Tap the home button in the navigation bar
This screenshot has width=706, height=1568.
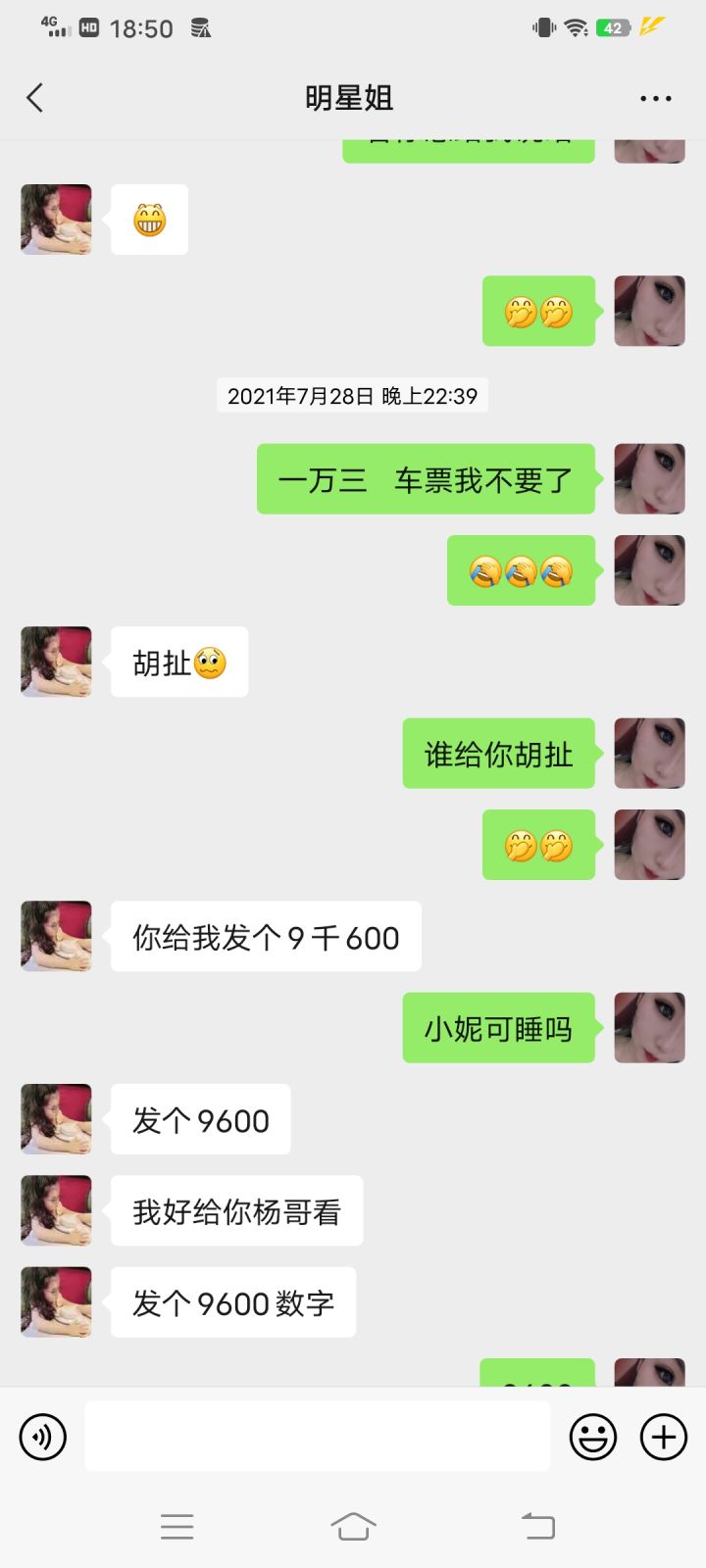coord(354,1525)
